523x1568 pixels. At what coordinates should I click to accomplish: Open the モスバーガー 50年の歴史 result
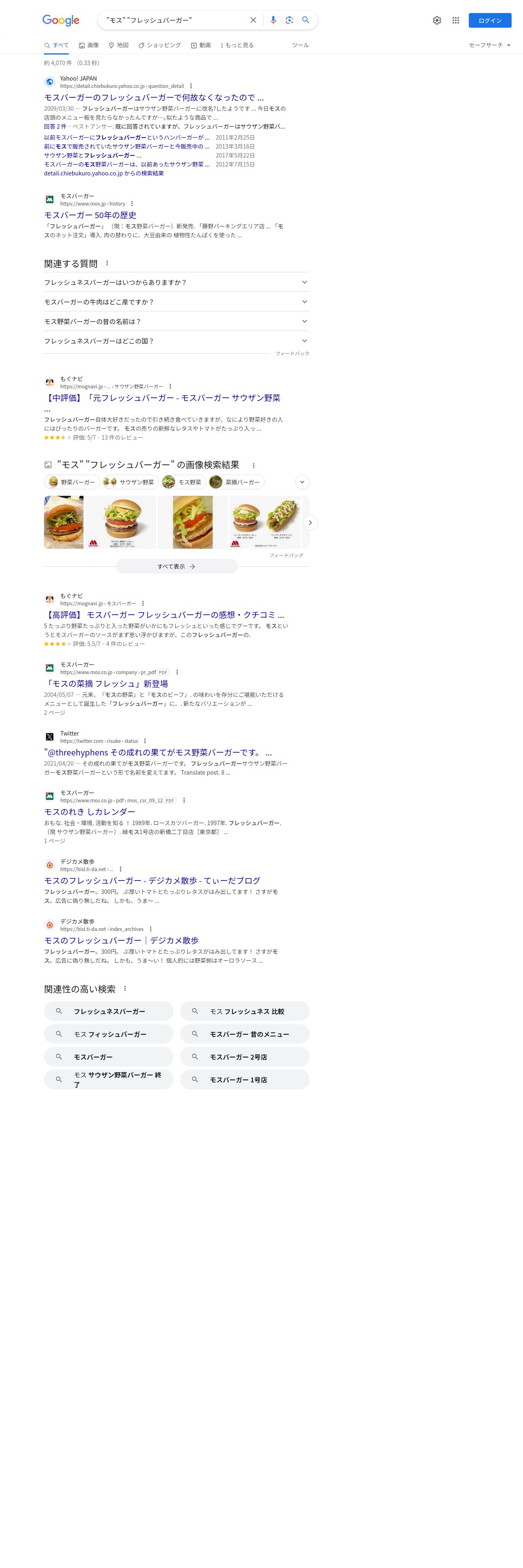coord(90,215)
